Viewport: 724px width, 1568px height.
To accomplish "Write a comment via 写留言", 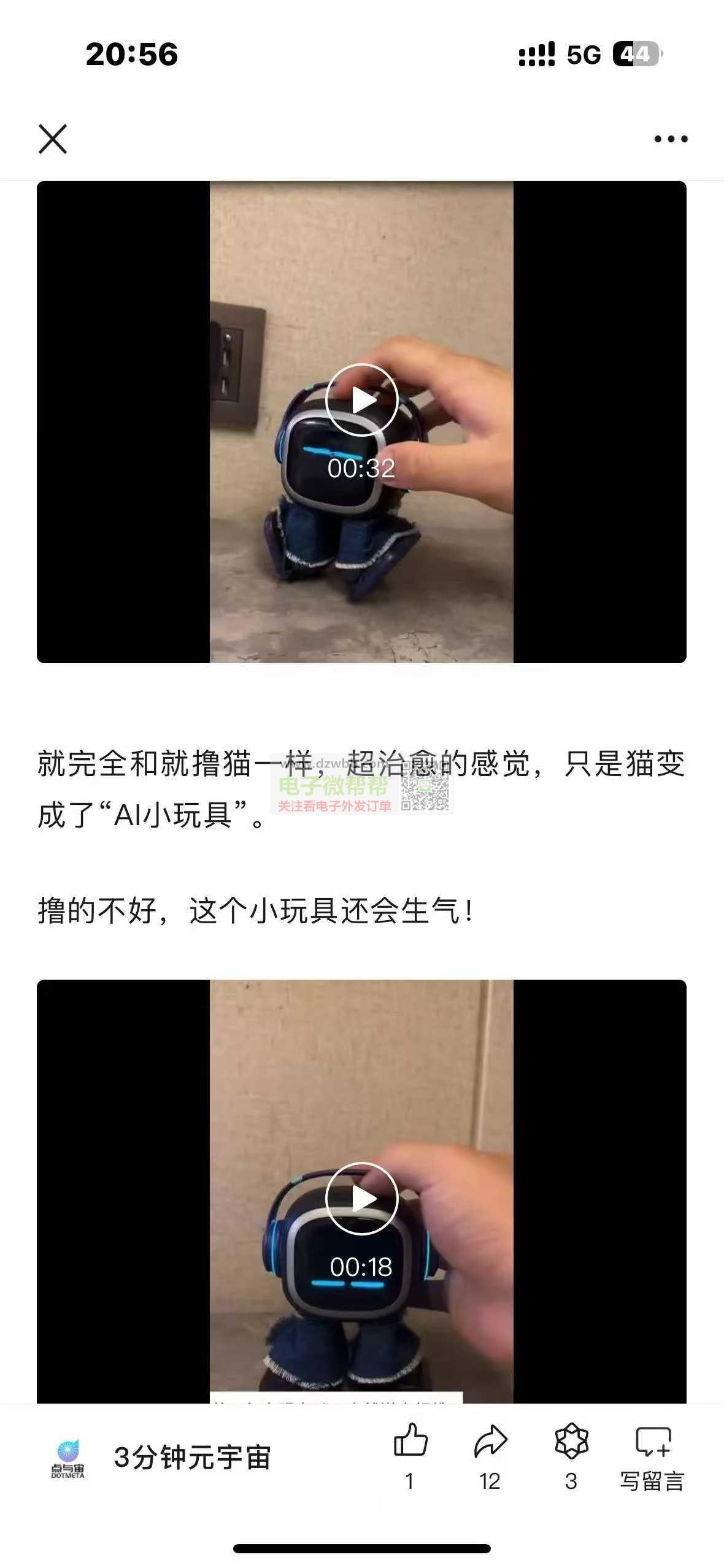I will [652, 1455].
